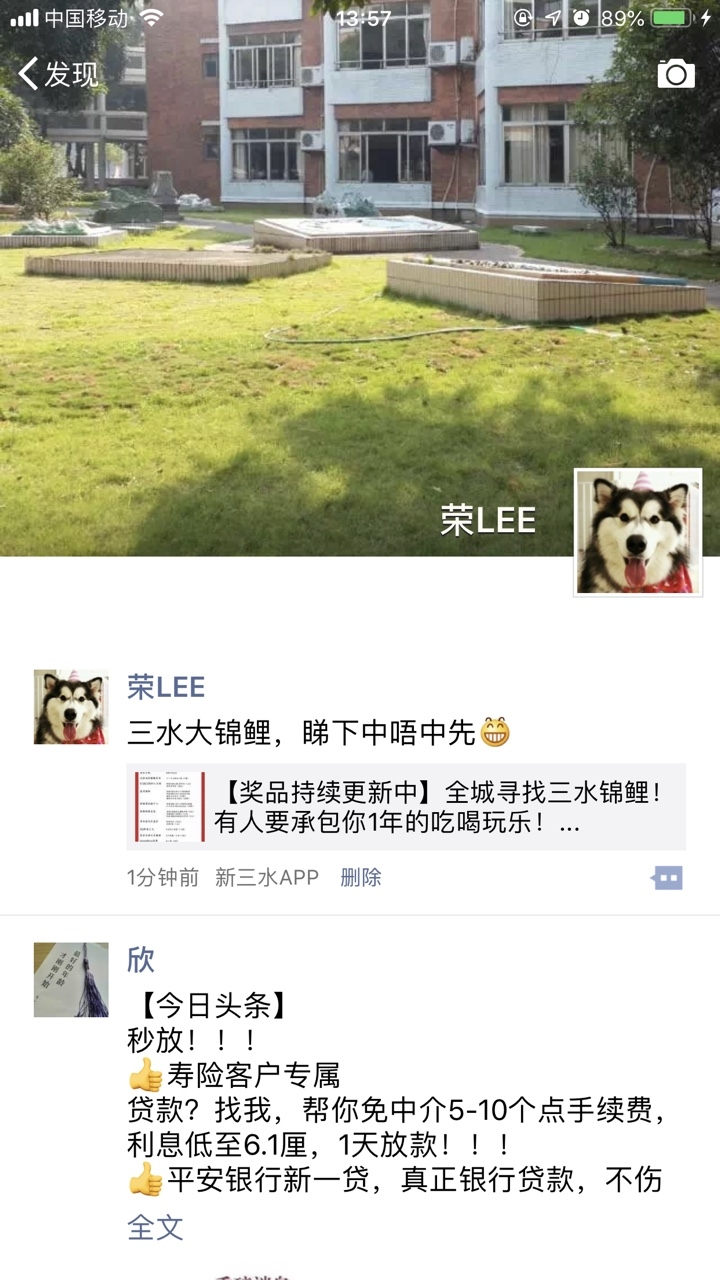Delete the post via 删除

(x=361, y=878)
